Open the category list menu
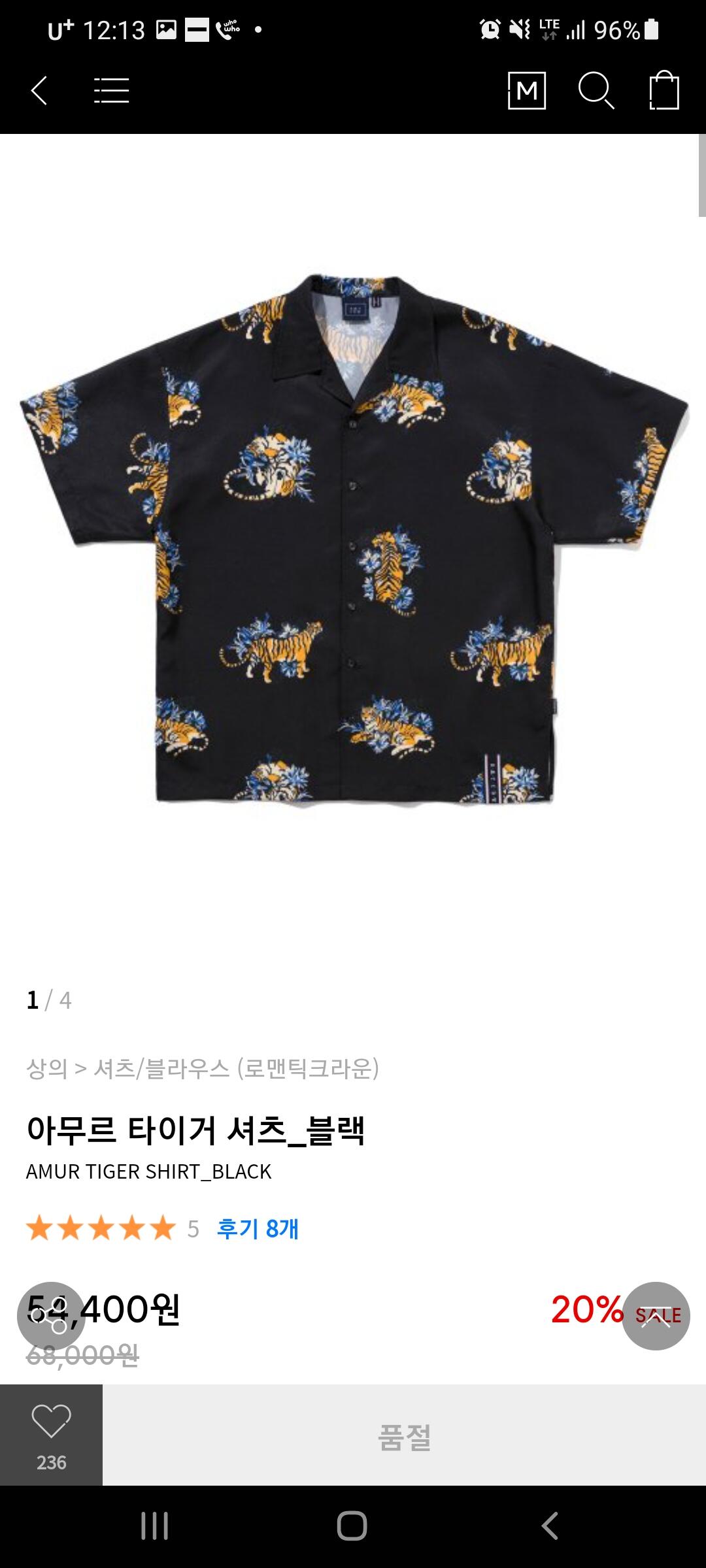Screen dimensions: 706x1568 111,91
